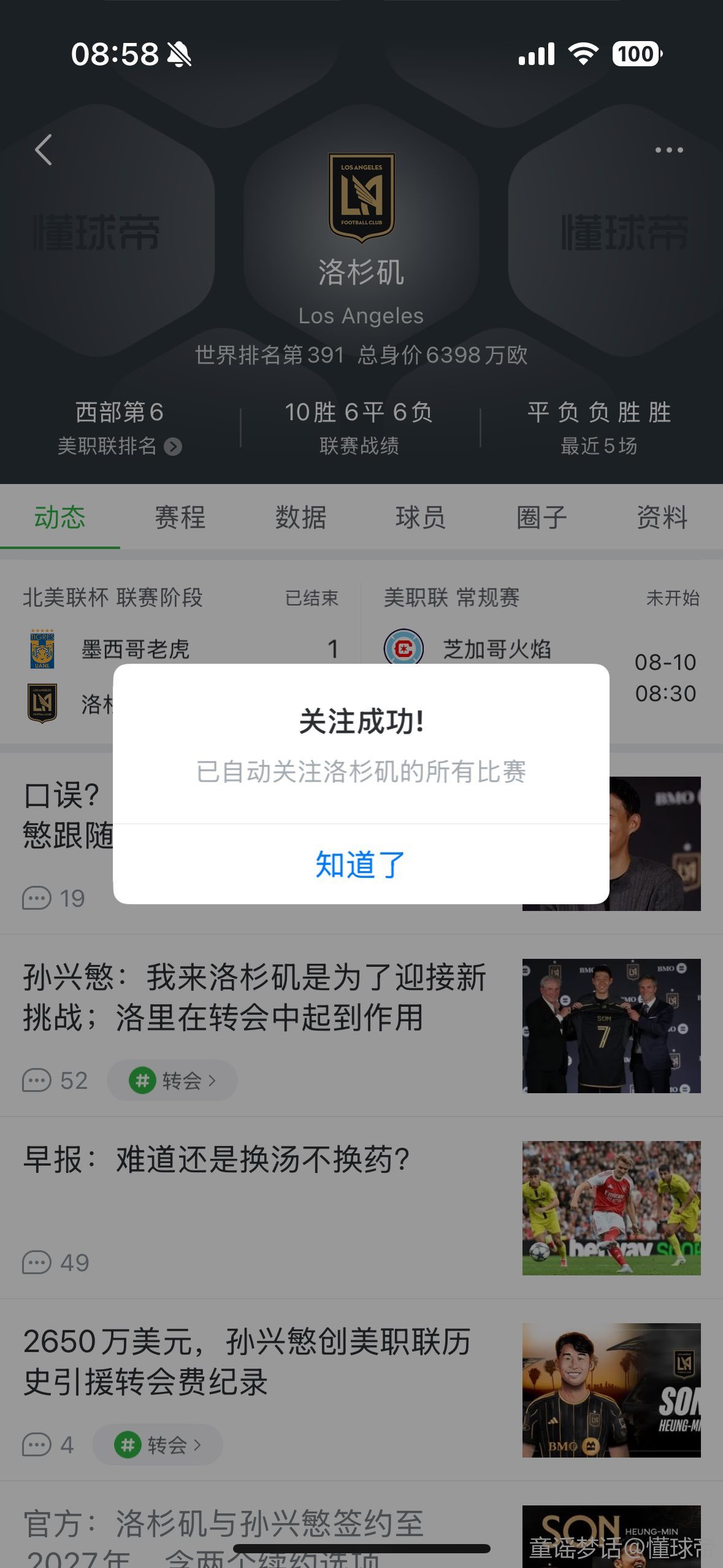Image resolution: width=723 pixels, height=1568 pixels.
Task: Switch to the 球员 tab
Action: click(x=421, y=517)
